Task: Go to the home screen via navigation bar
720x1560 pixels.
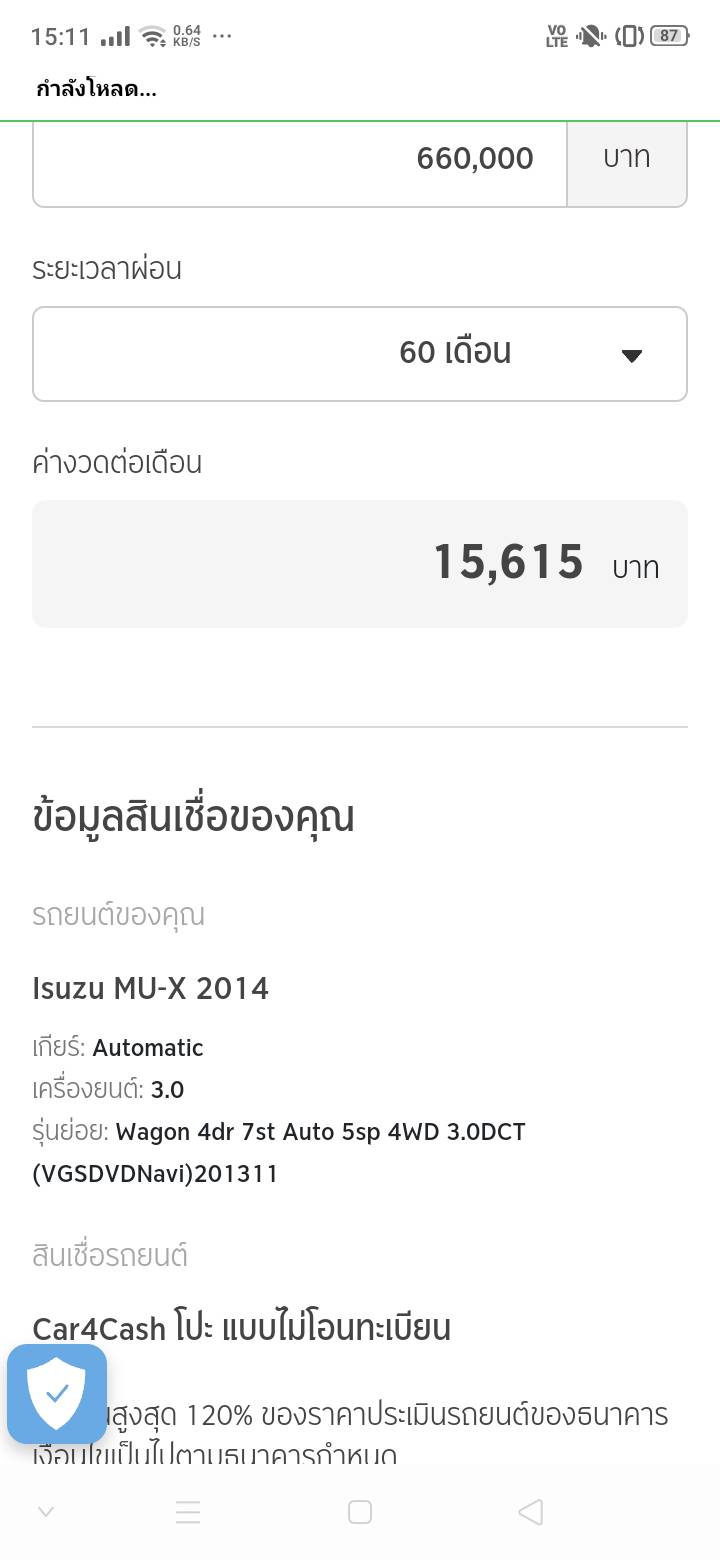Action: [360, 1512]
